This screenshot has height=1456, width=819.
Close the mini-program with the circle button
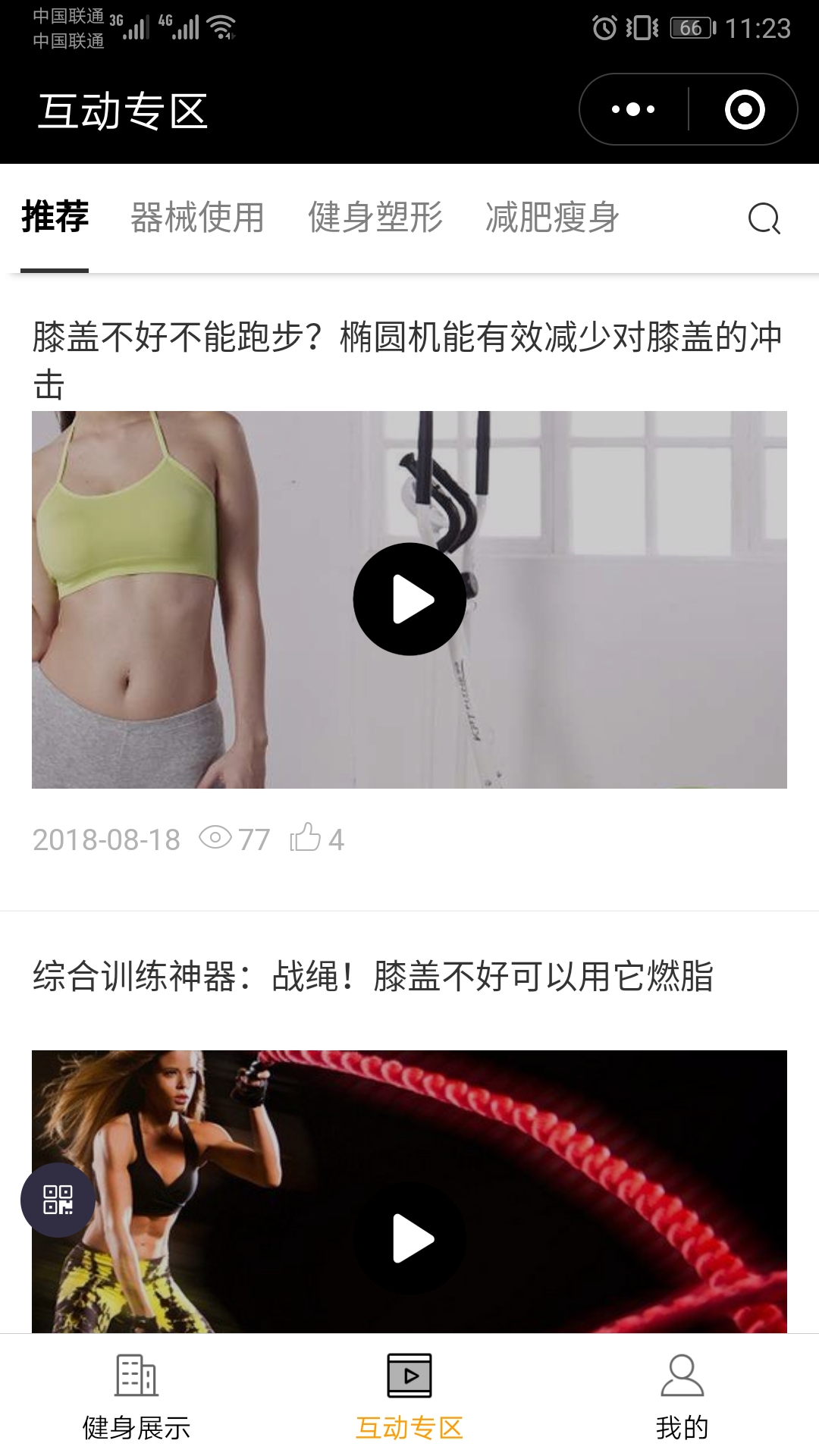(x=745, y=110)
